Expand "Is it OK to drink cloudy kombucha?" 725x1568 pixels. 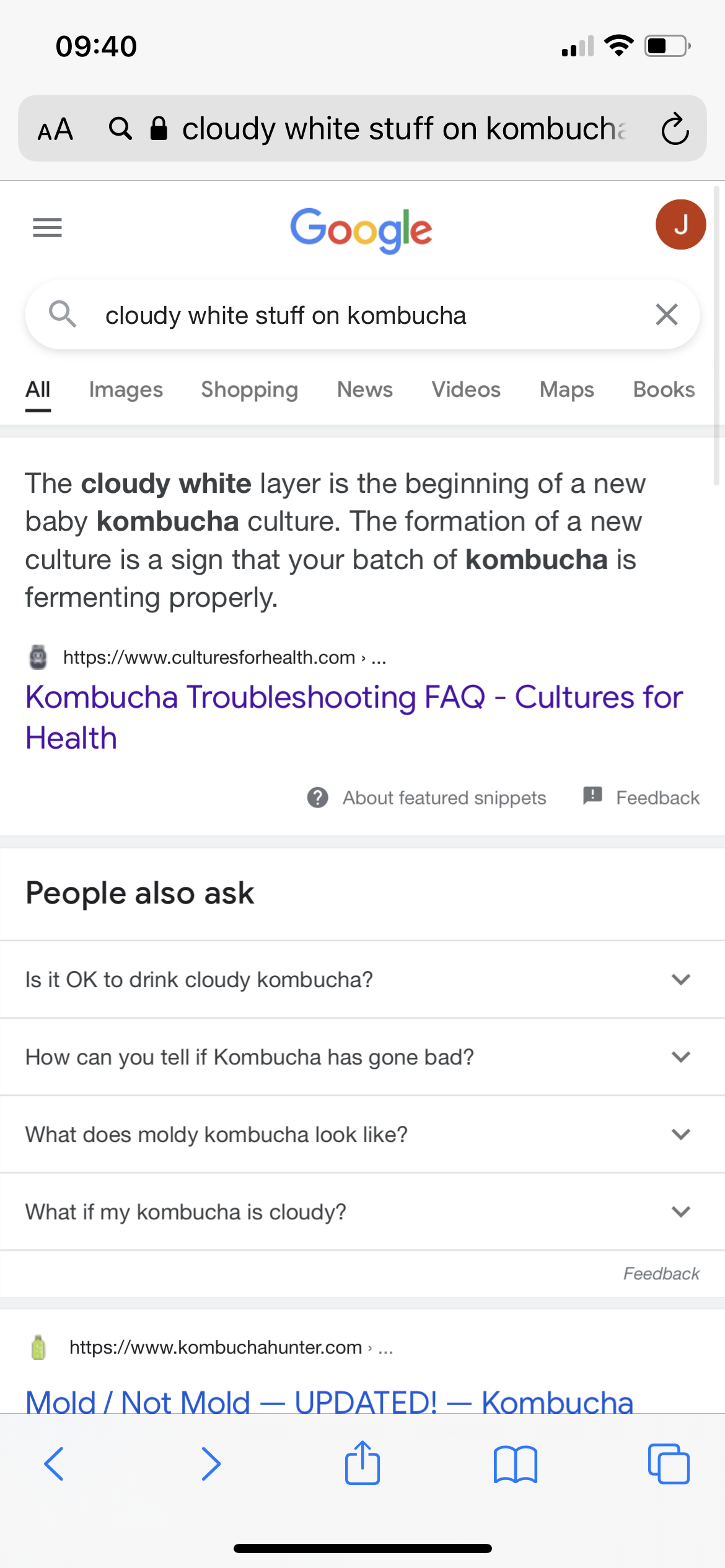pos(362,979)
